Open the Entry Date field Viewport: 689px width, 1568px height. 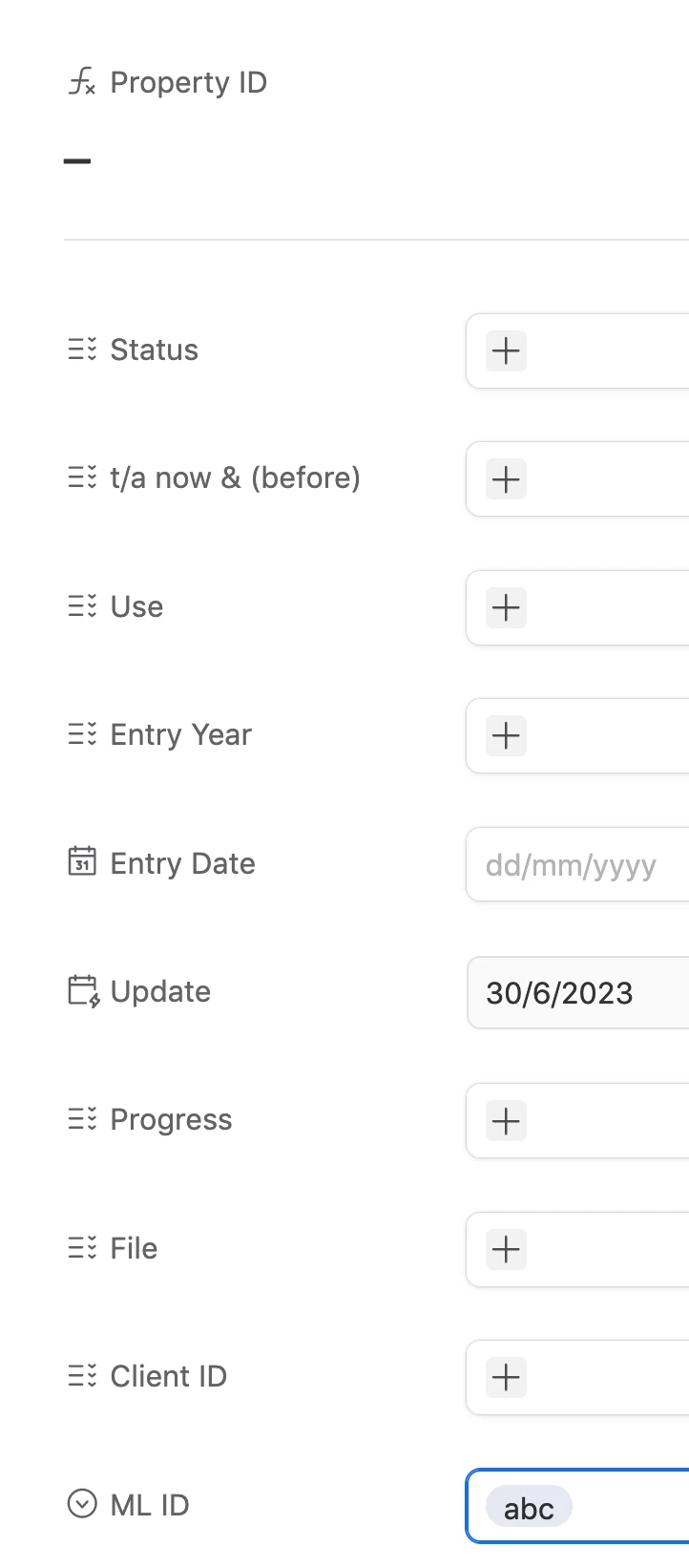click(x=573, y=865)
